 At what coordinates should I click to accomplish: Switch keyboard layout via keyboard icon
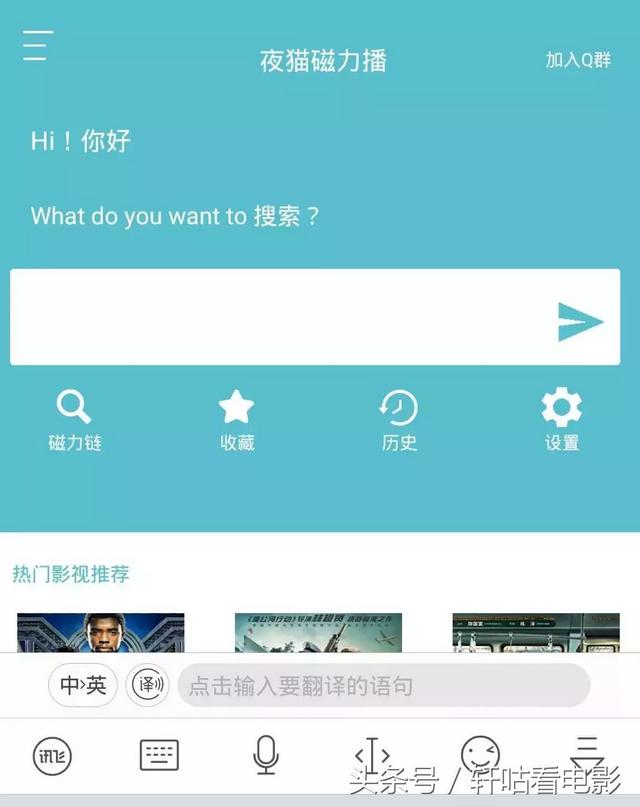click(x=159, y=755)
